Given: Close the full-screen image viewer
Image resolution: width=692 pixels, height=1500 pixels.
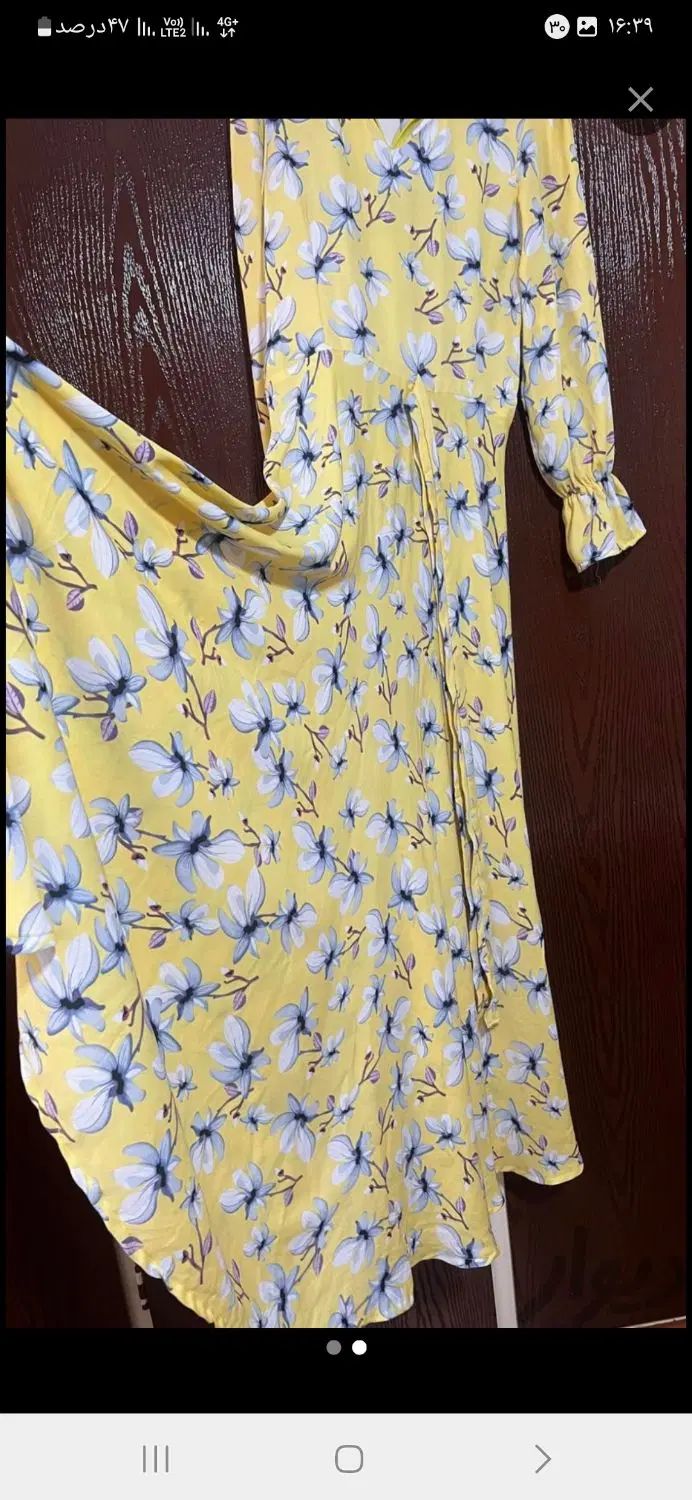Looking at the screenshot, I should point(640,99).
